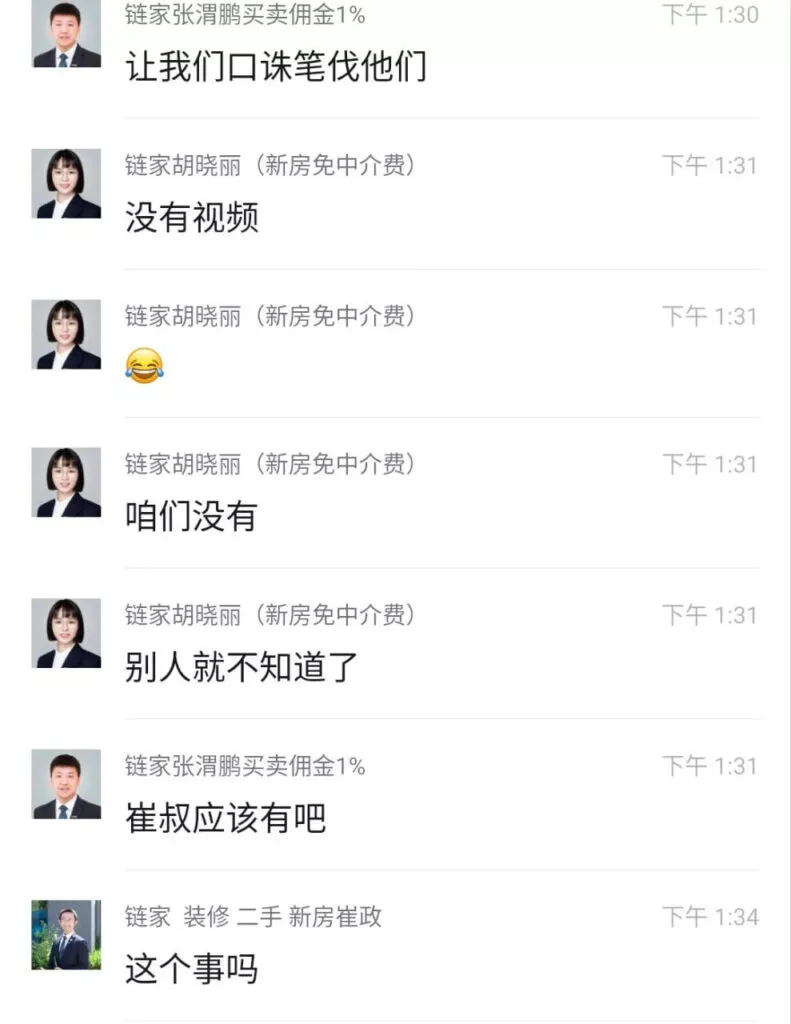View avatar of sender of 崔叔应该有吧
This screenshot has height=1024, width=791.
67,784
